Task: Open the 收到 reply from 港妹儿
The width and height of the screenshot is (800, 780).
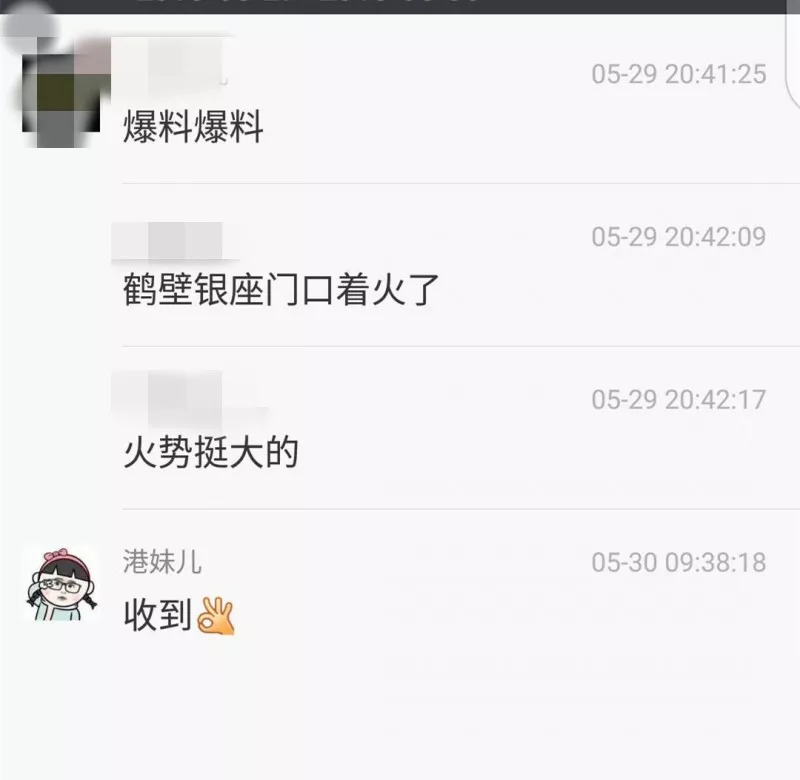Action: [178, 616]
